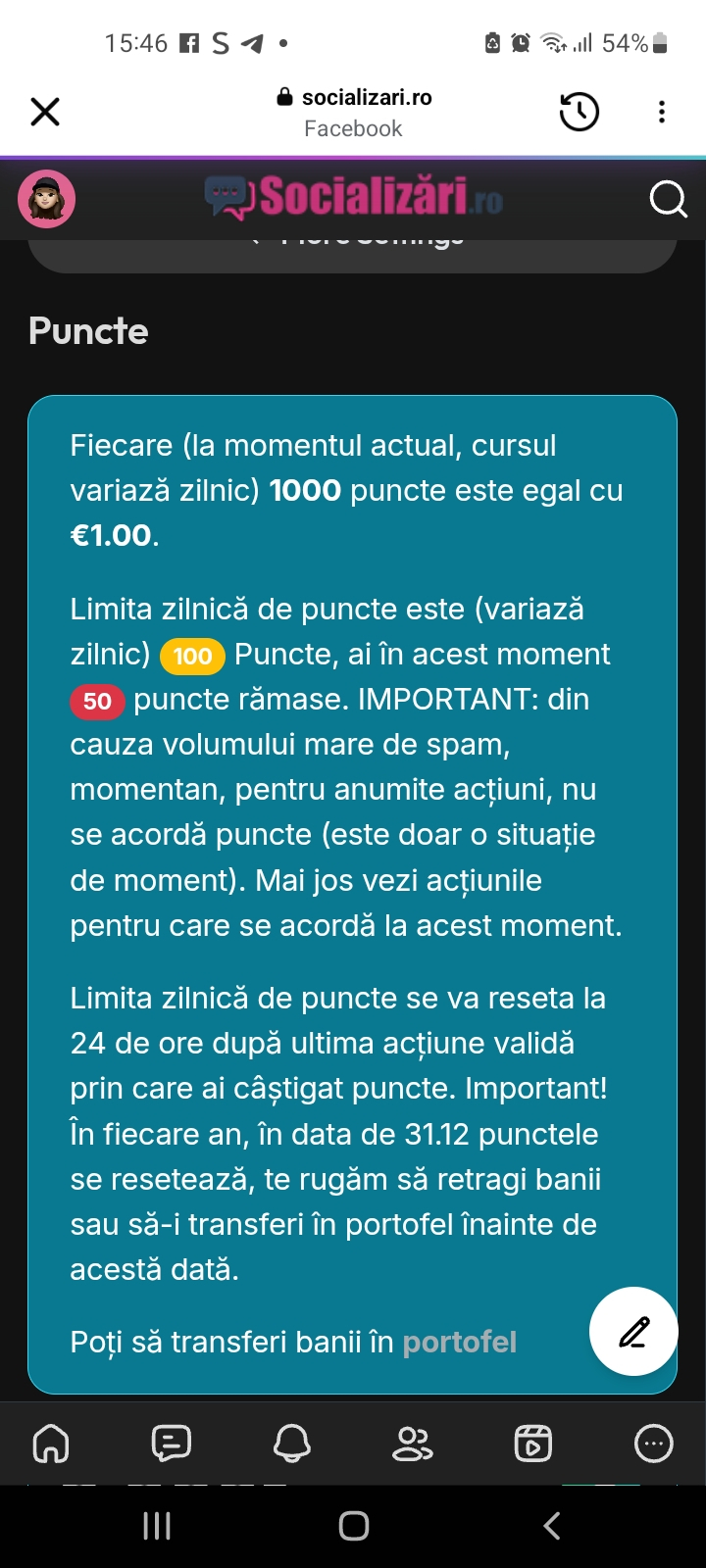Open the video reels tab
The height and width of the screenshot is (1568, 706).
(532, 1444)
